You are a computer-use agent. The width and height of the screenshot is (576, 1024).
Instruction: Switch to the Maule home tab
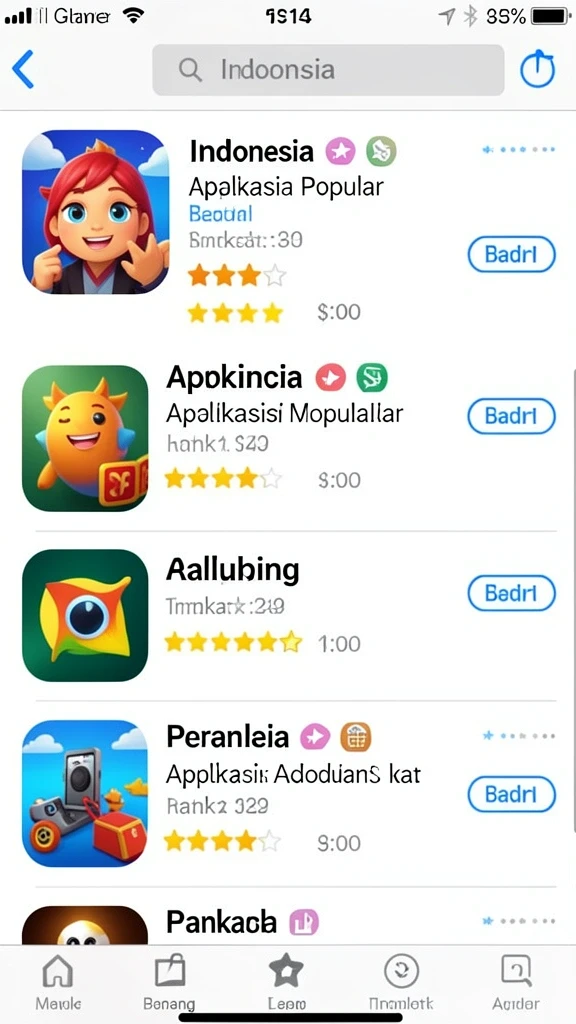pos(59,983)
